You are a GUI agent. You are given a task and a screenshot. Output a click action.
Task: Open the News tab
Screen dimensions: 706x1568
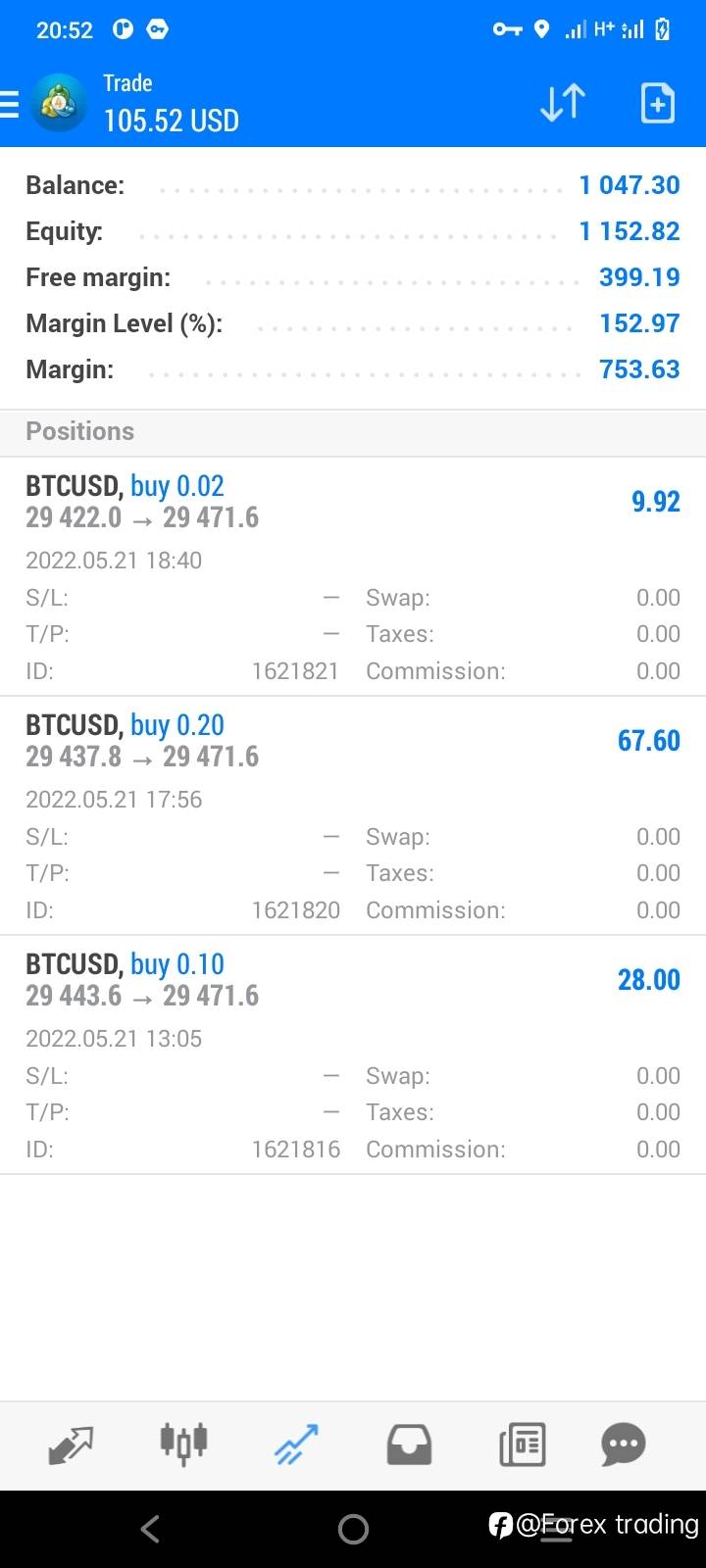coord(522,1445)
